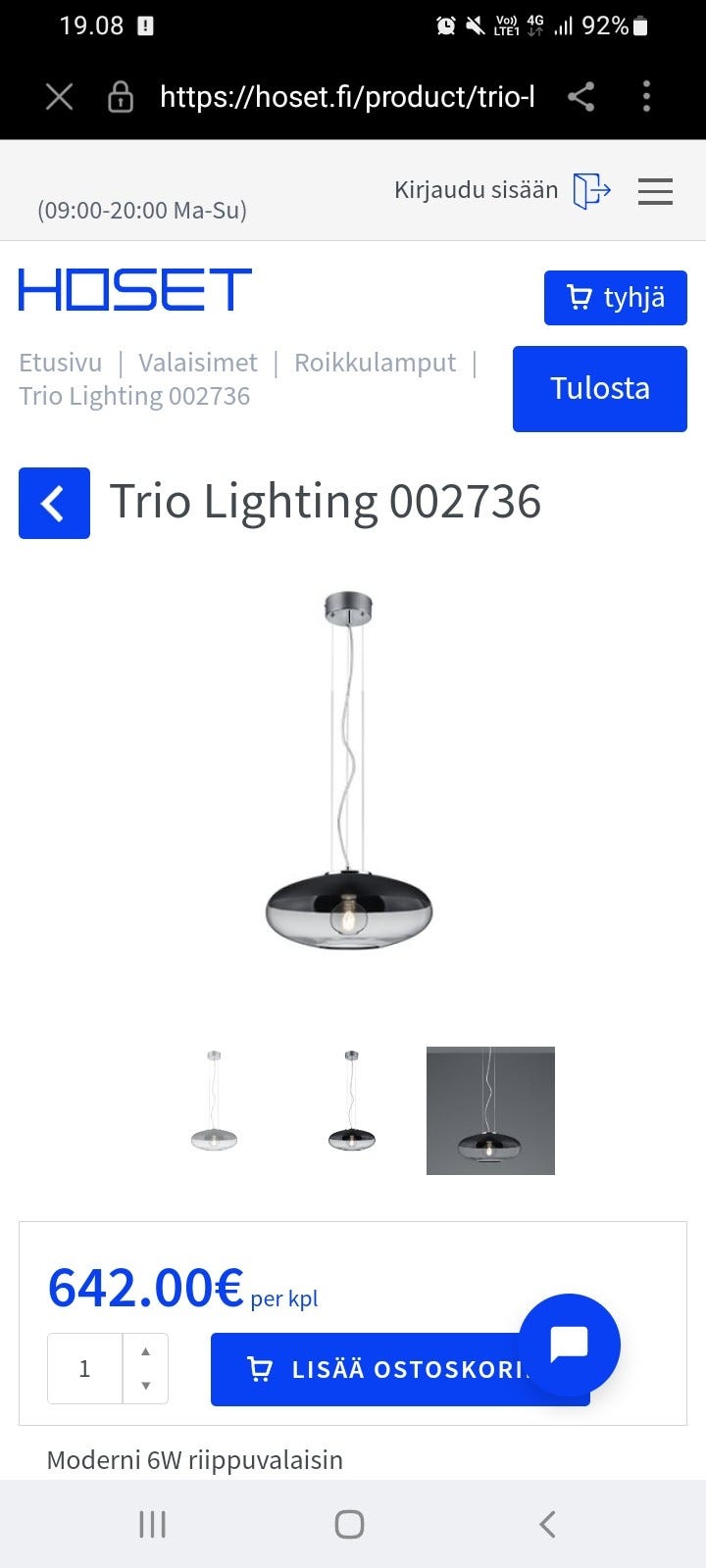
Task: Increase quantity with the up arrow
Action: (x=146, y=1351)
